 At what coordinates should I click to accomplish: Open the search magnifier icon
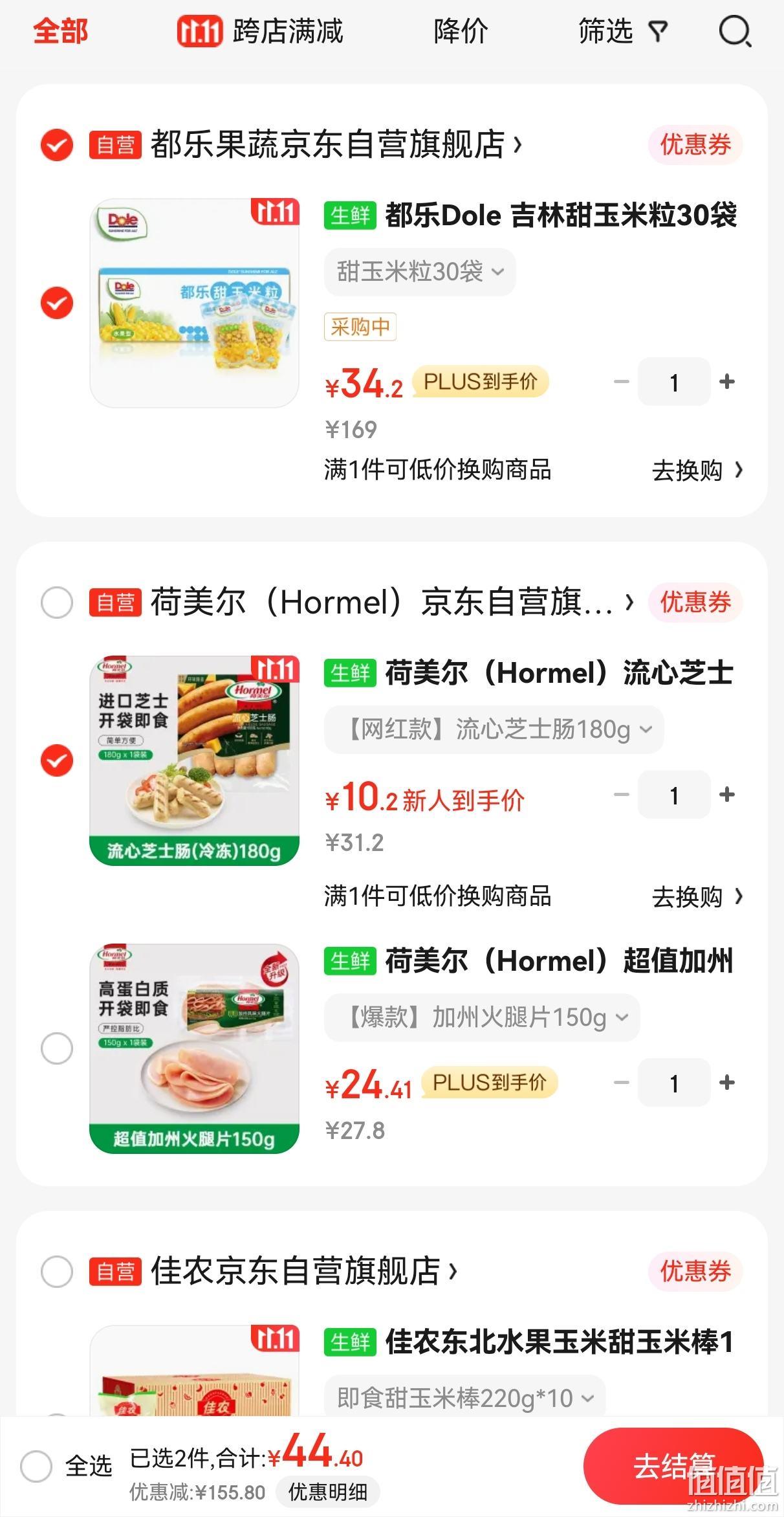(735, 31)
